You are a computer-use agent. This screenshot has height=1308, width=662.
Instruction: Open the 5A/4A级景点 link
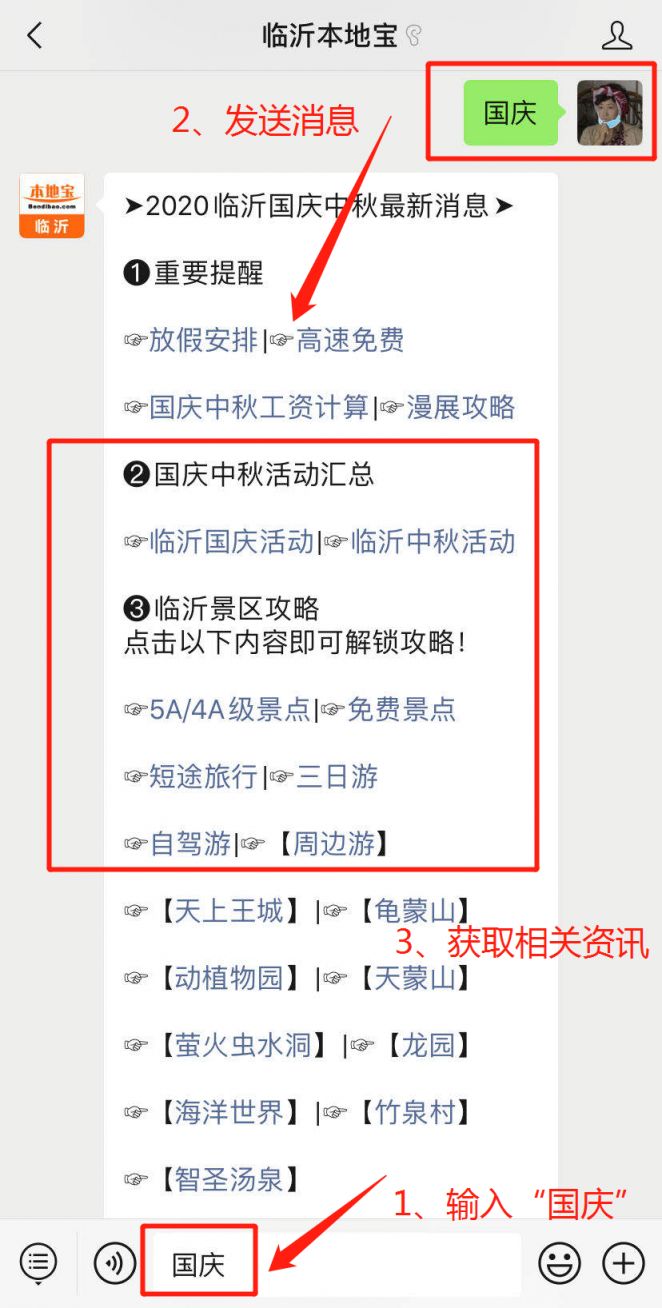tap(230, 710)
